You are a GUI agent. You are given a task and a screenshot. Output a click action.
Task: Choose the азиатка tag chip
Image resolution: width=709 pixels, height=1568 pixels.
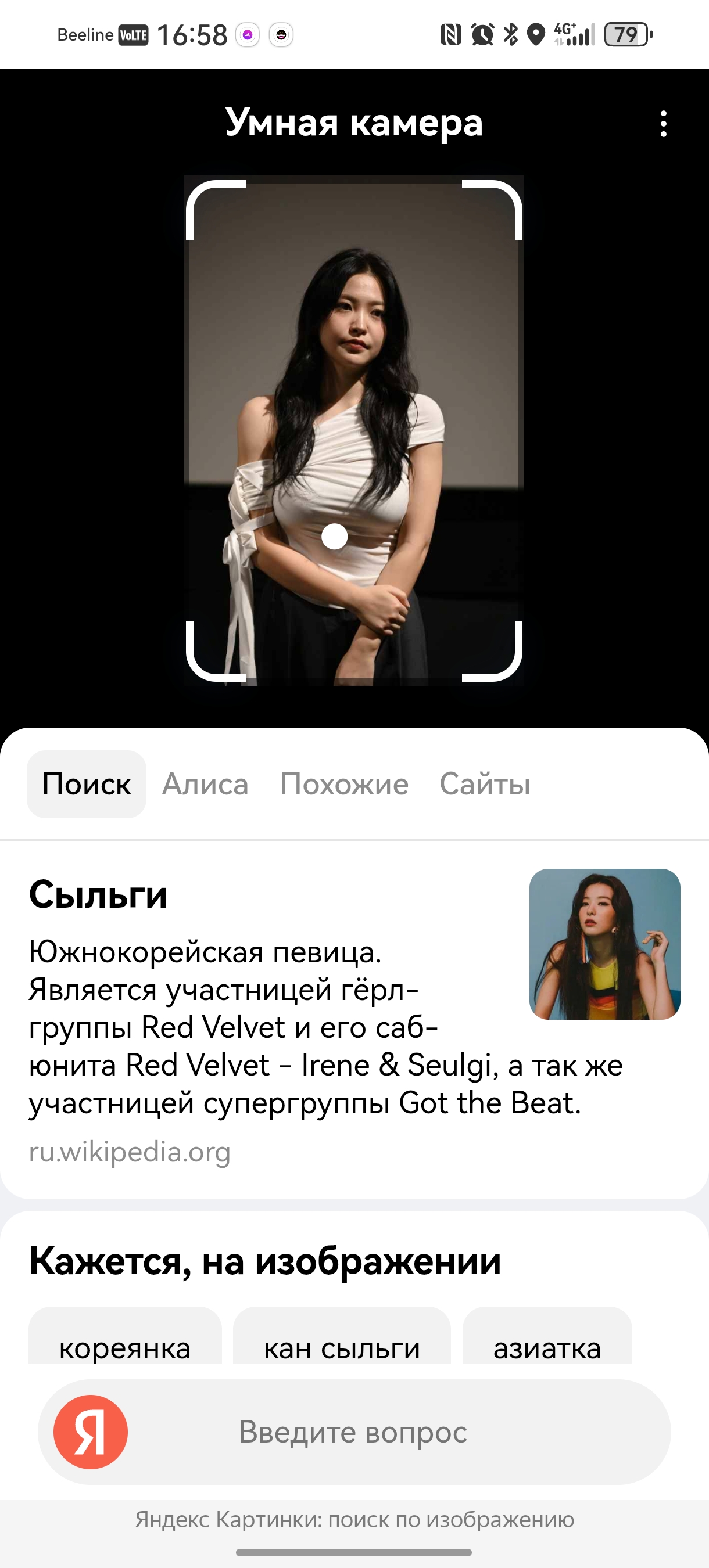[x=547, y=1340]
